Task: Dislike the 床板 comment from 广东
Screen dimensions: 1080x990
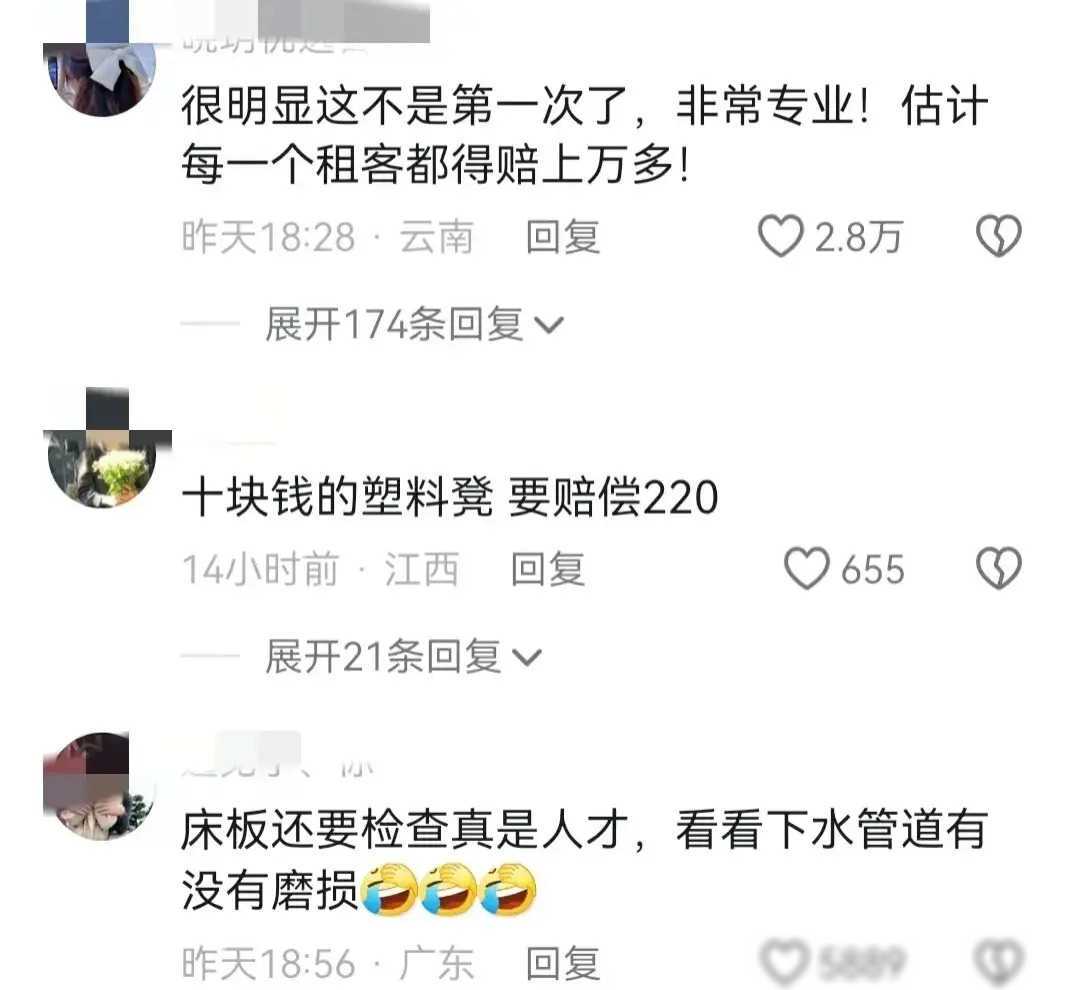Action: pos(998,962)
